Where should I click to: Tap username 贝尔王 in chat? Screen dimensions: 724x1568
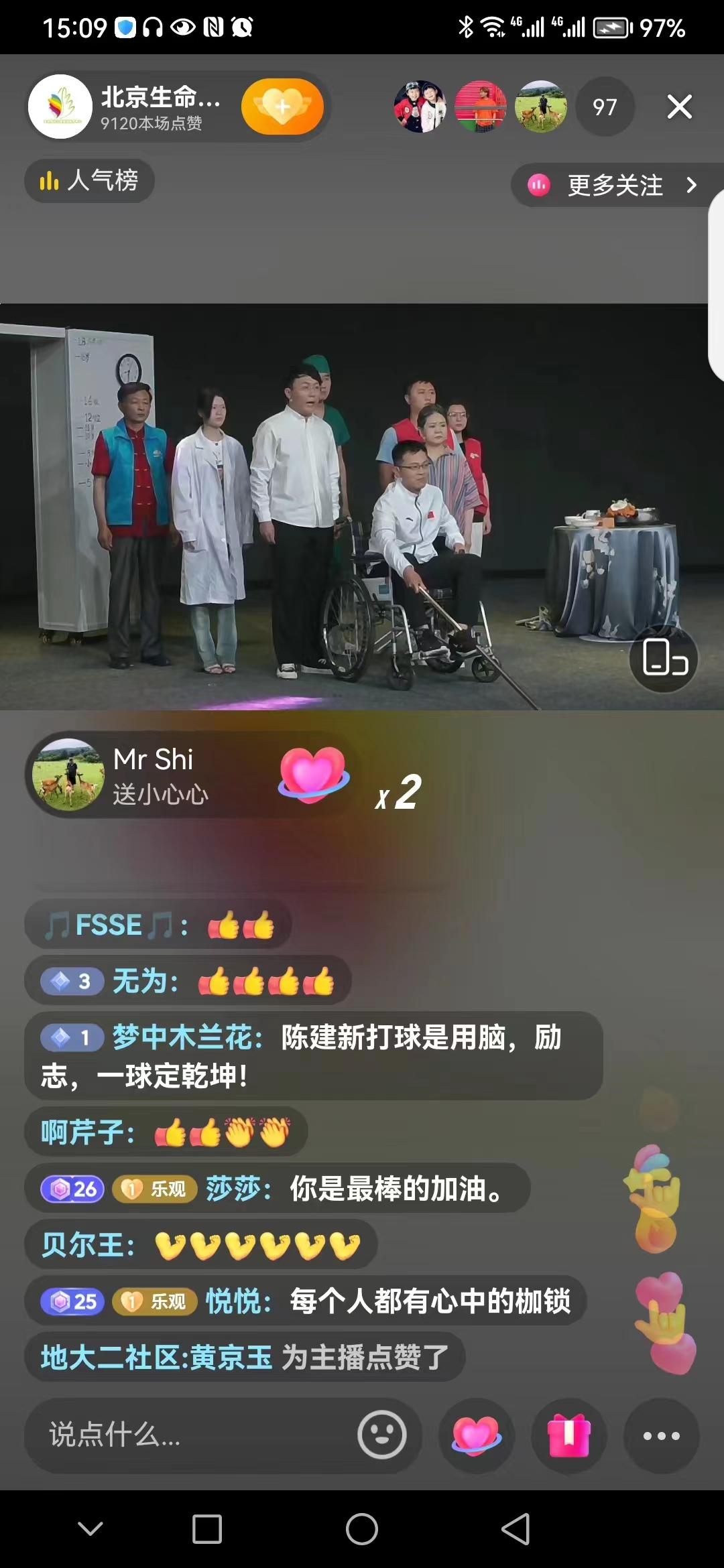click(80, 1244)
